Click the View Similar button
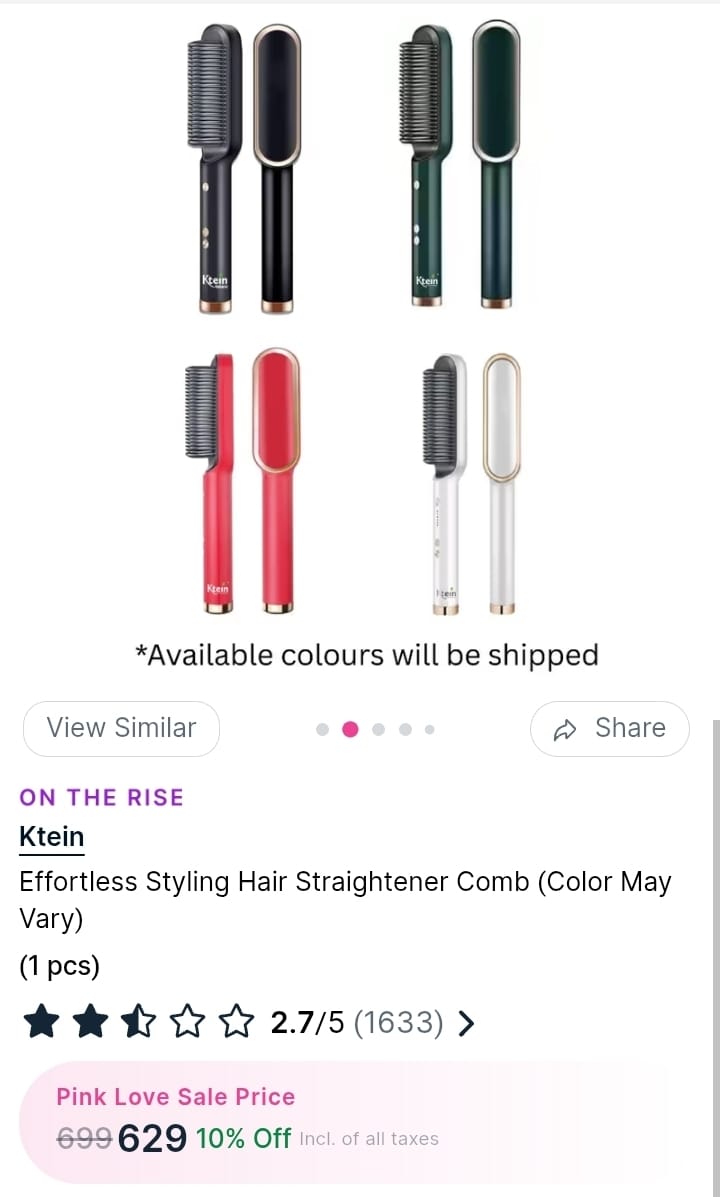Screen dimensions: 720x1197 (120, 728)
